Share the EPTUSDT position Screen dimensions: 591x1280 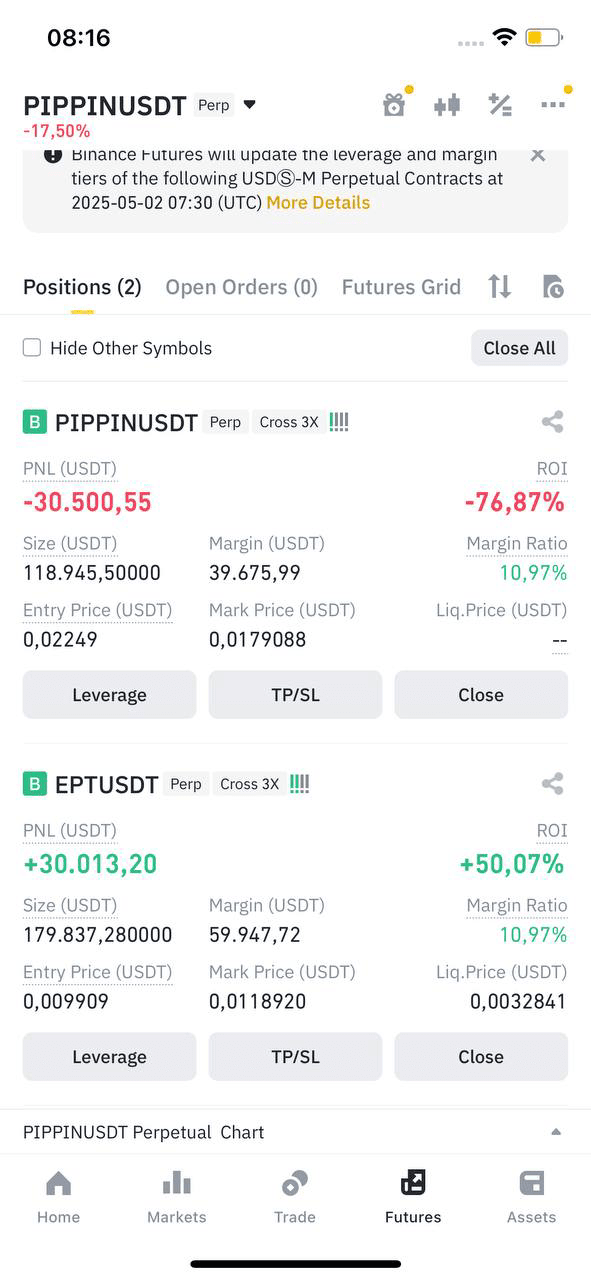[x=552, y=783]
